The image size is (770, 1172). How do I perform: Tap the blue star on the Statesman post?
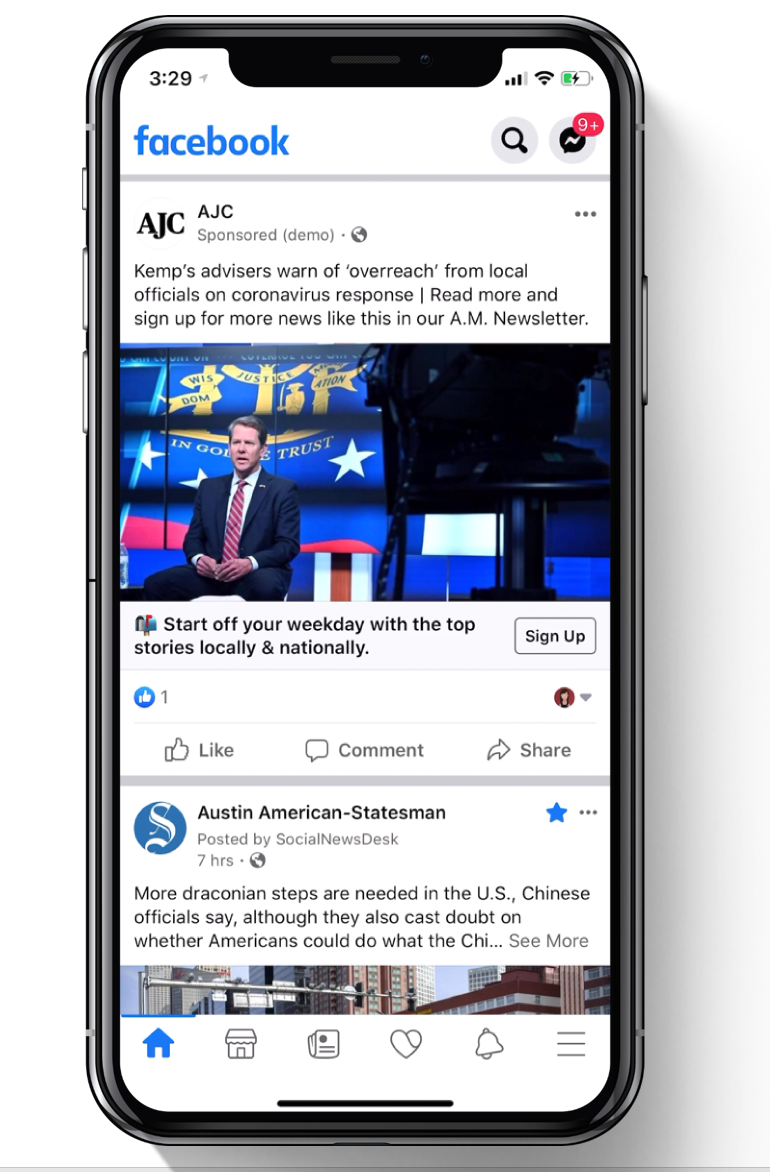point(556,813)
